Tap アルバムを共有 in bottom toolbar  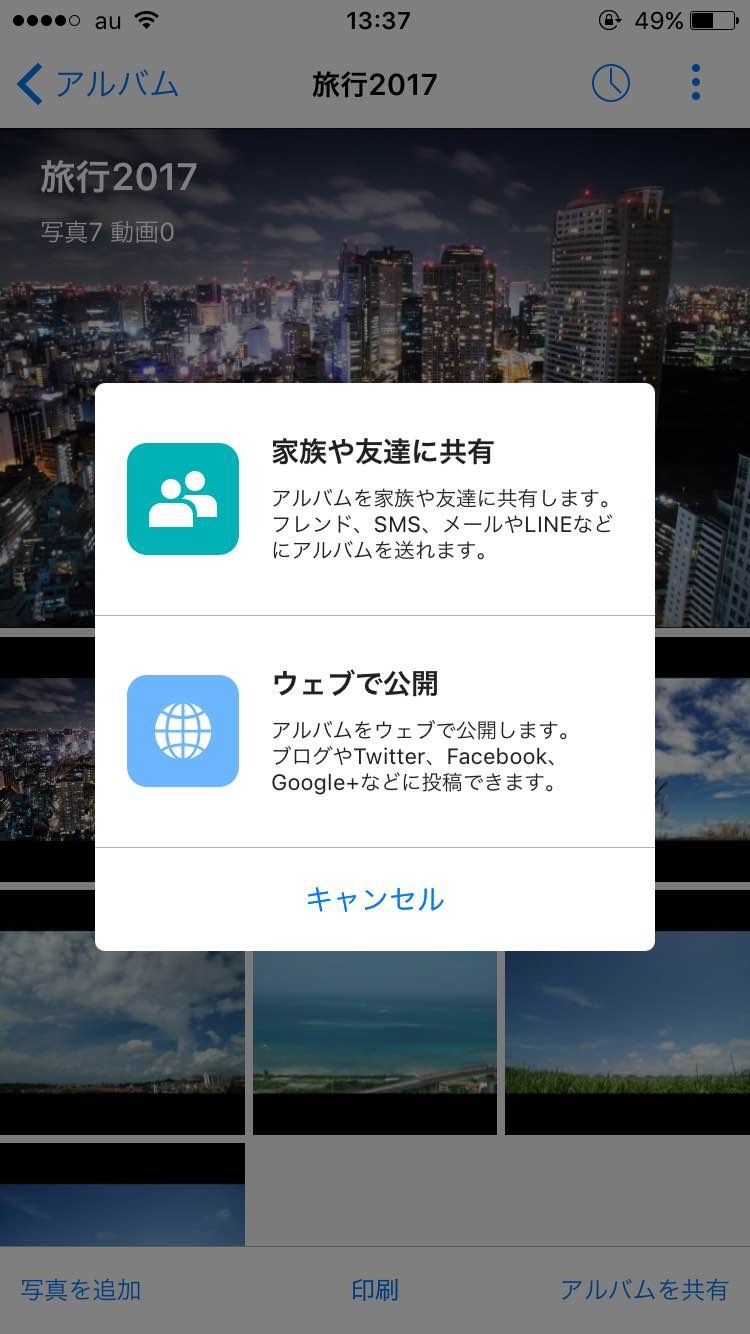(643, 1290)
